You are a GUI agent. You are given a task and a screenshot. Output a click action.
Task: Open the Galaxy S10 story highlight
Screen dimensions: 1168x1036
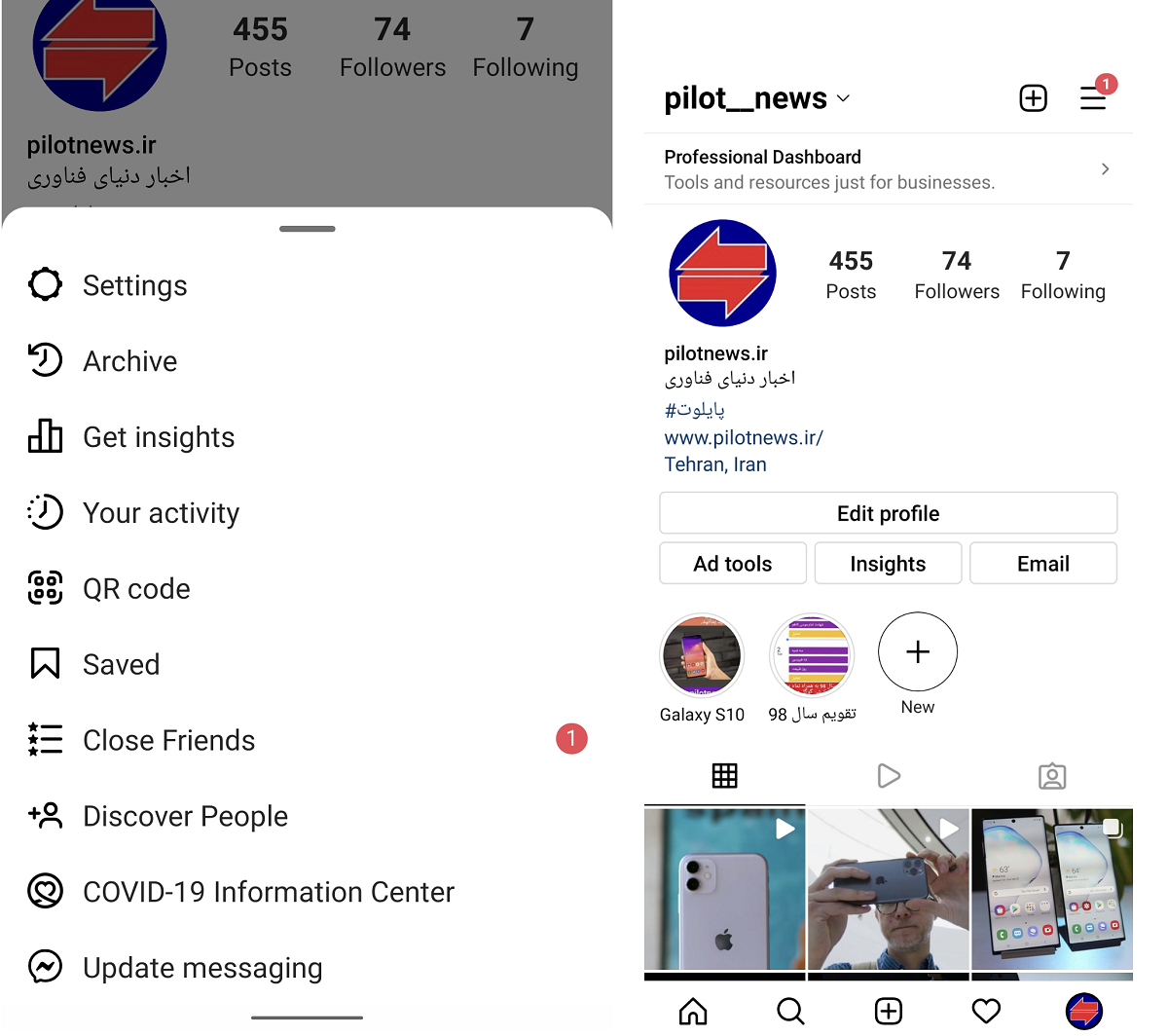[702, 655]
